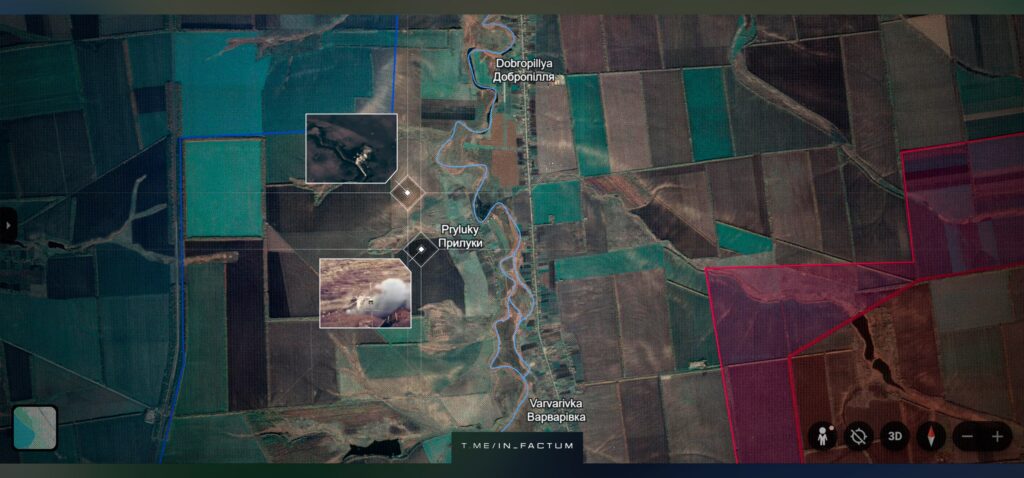Zoom in using the plus button
This screenshot has height=478, width=1024.
(x=997, y=437)
